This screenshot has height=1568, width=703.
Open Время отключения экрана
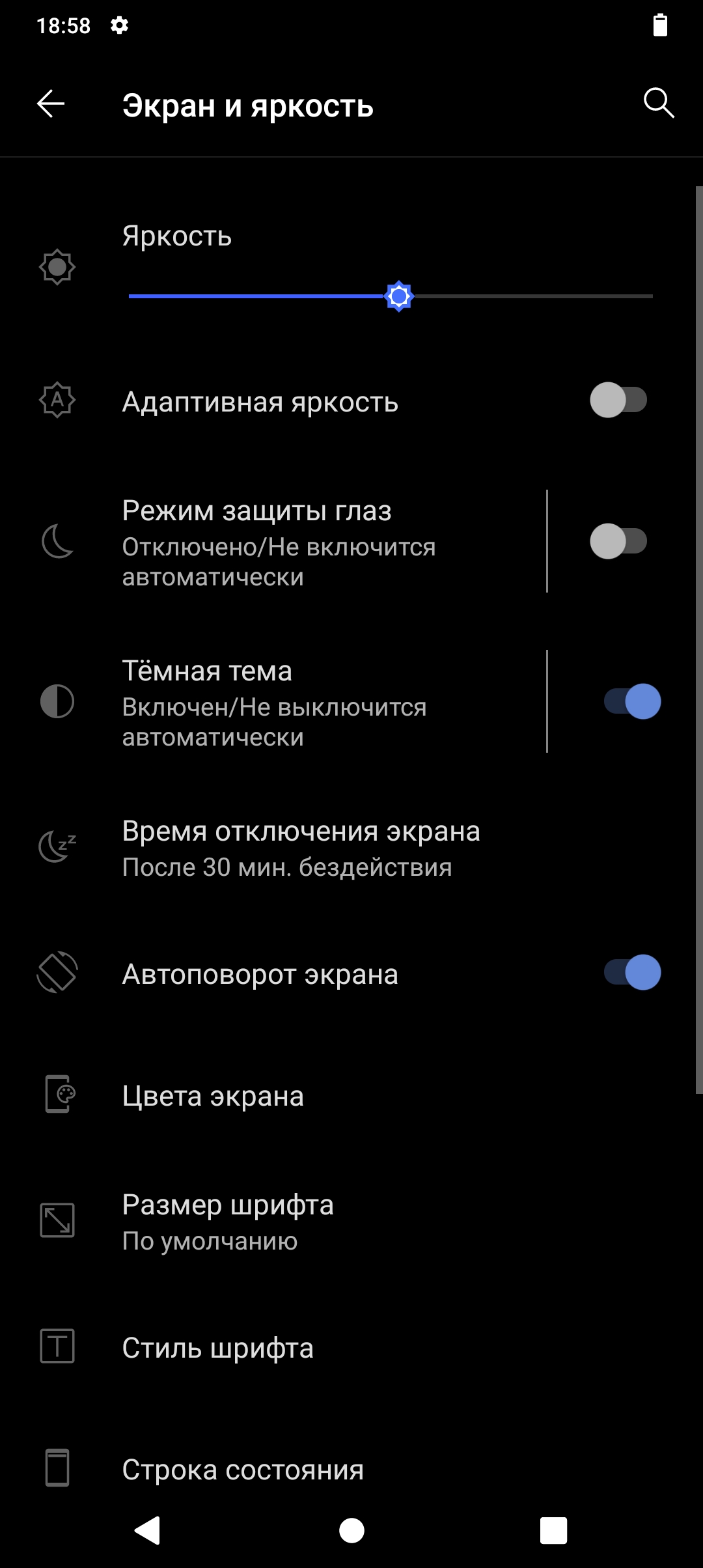pyautogui.click(x=301, y=848)
